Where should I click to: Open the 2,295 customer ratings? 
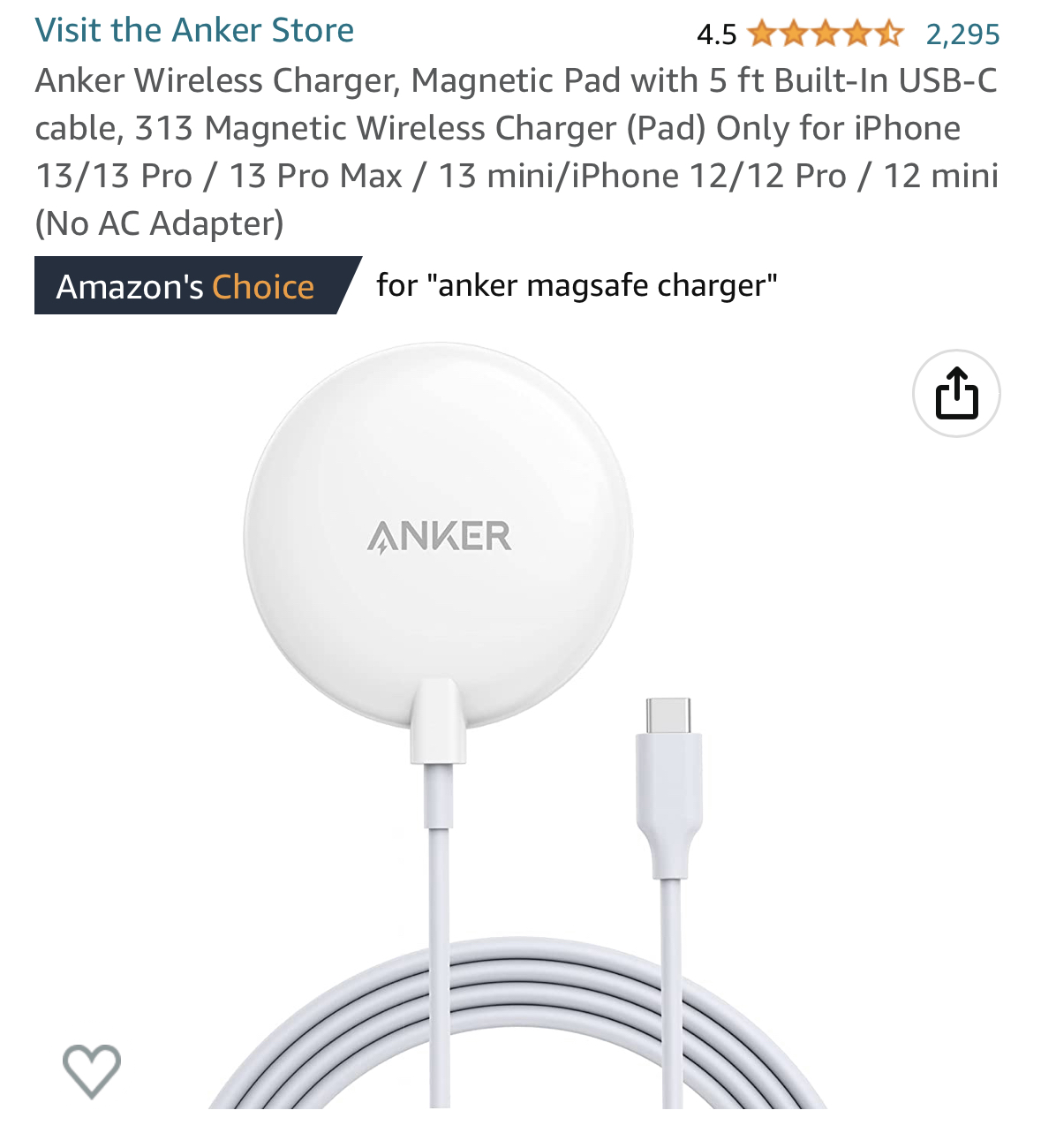pyautogui.click(x=962, y=34)
